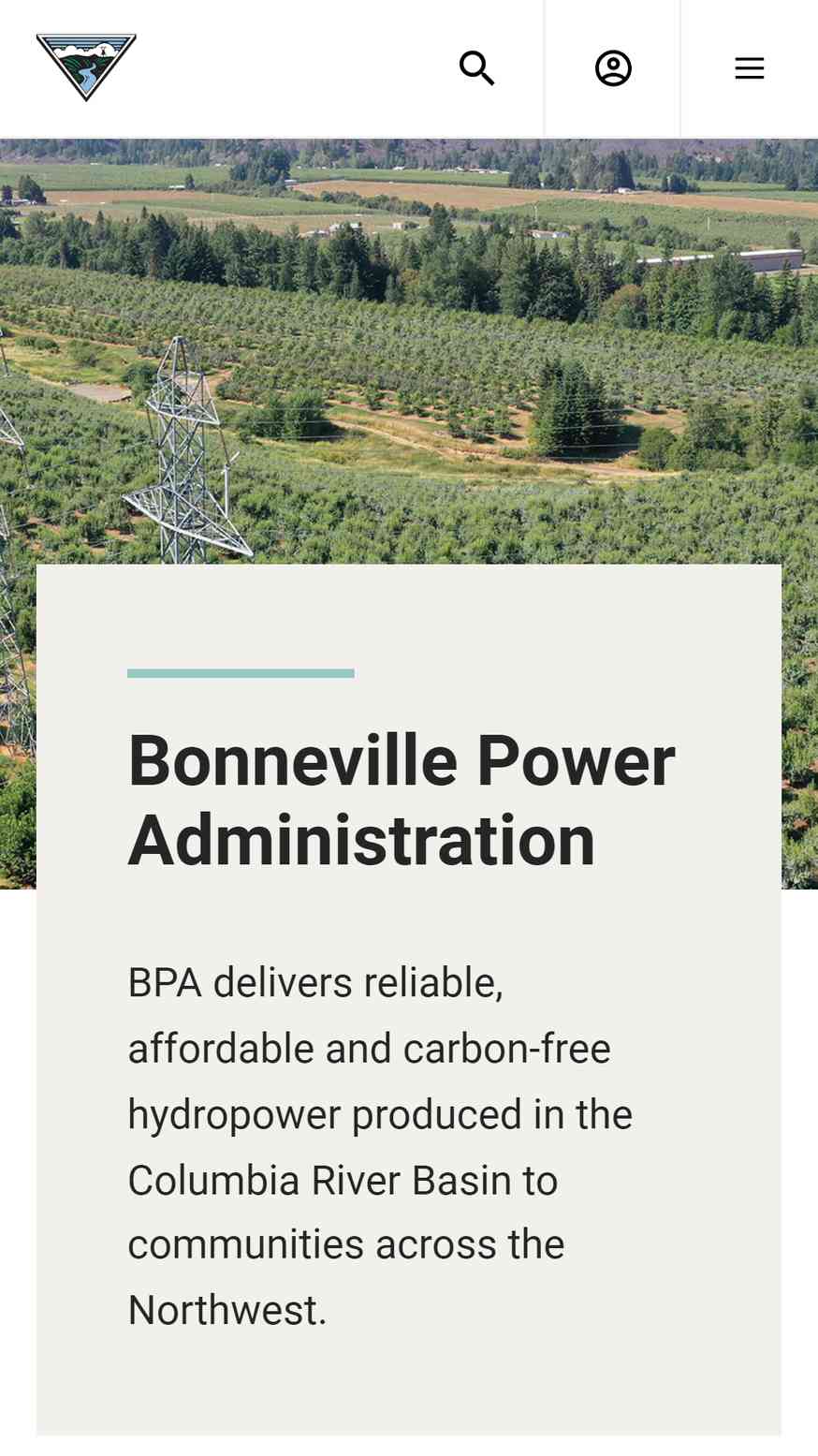This screenshot has width=818, height=1456.
Task: Open the hamburger menu
Action: [x=750, y=68]
